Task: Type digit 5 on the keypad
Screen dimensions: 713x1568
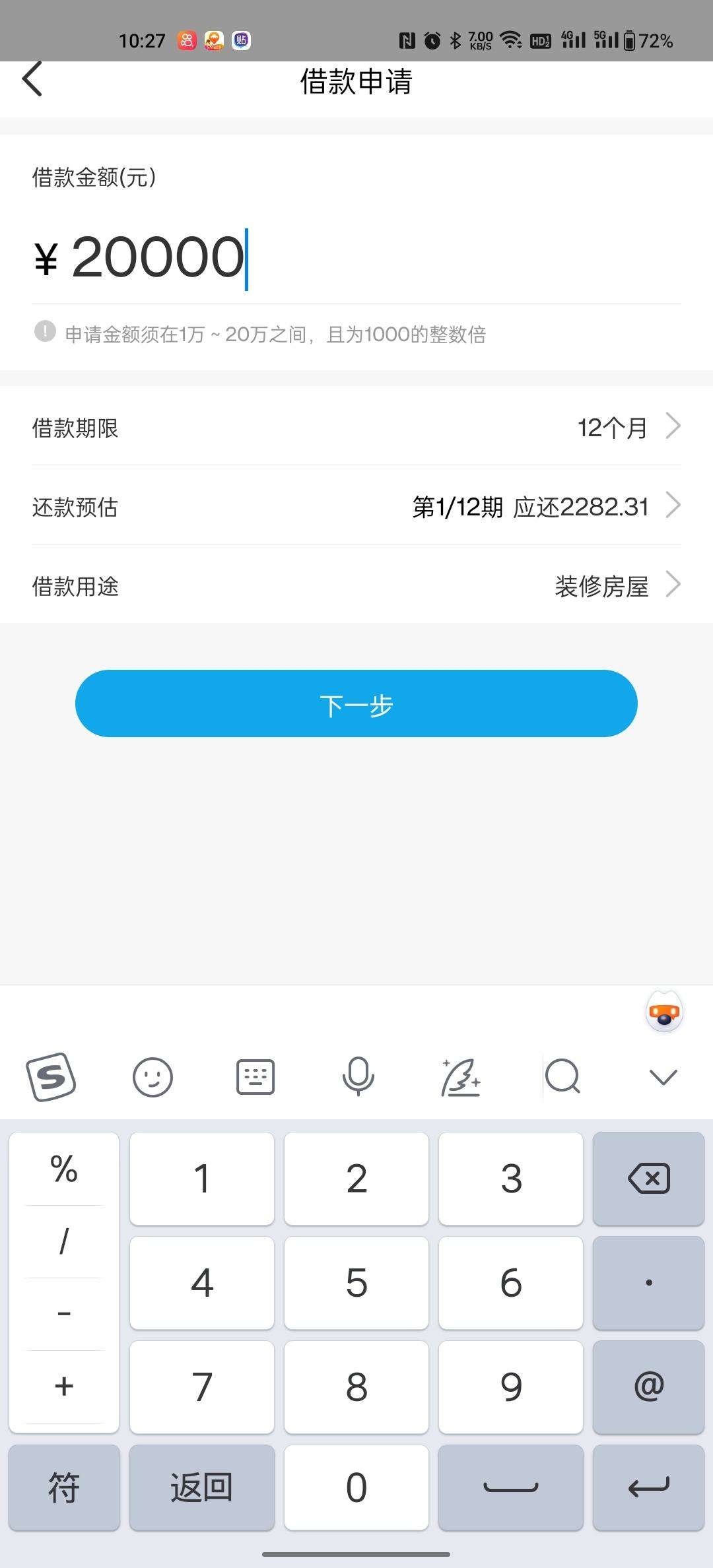Action: click(356, 1283)
